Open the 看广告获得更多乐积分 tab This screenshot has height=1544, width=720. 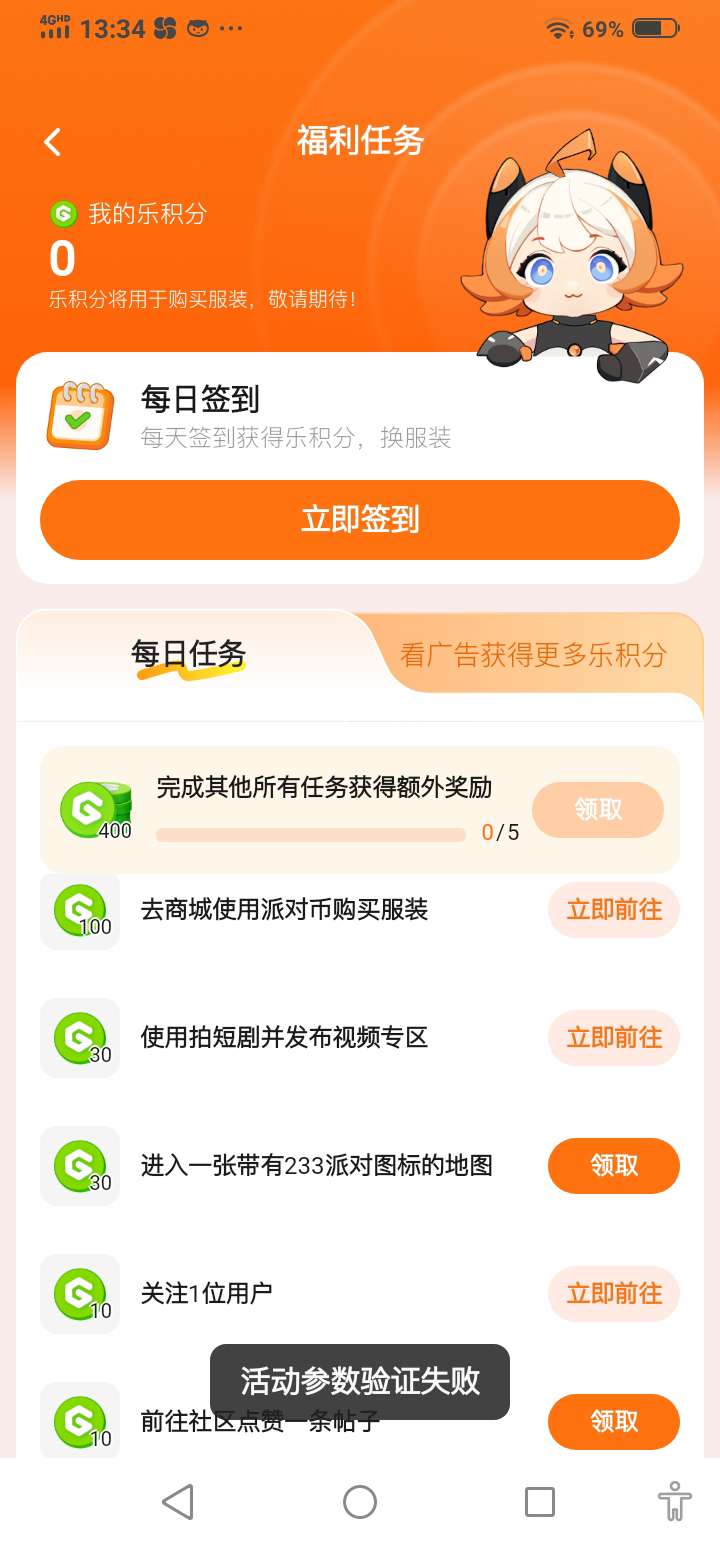(533, 655)
